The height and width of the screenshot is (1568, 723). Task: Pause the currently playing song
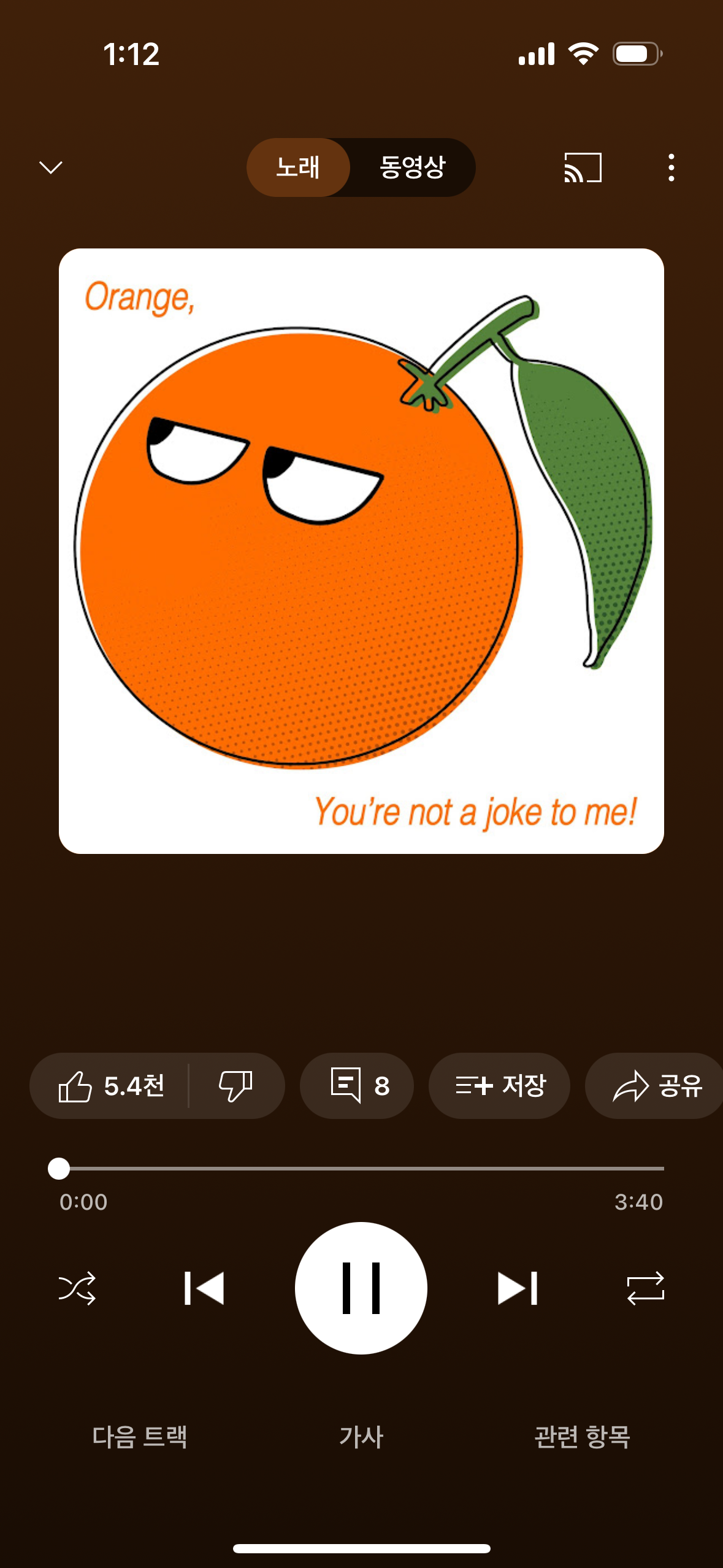coord(362,1289)
